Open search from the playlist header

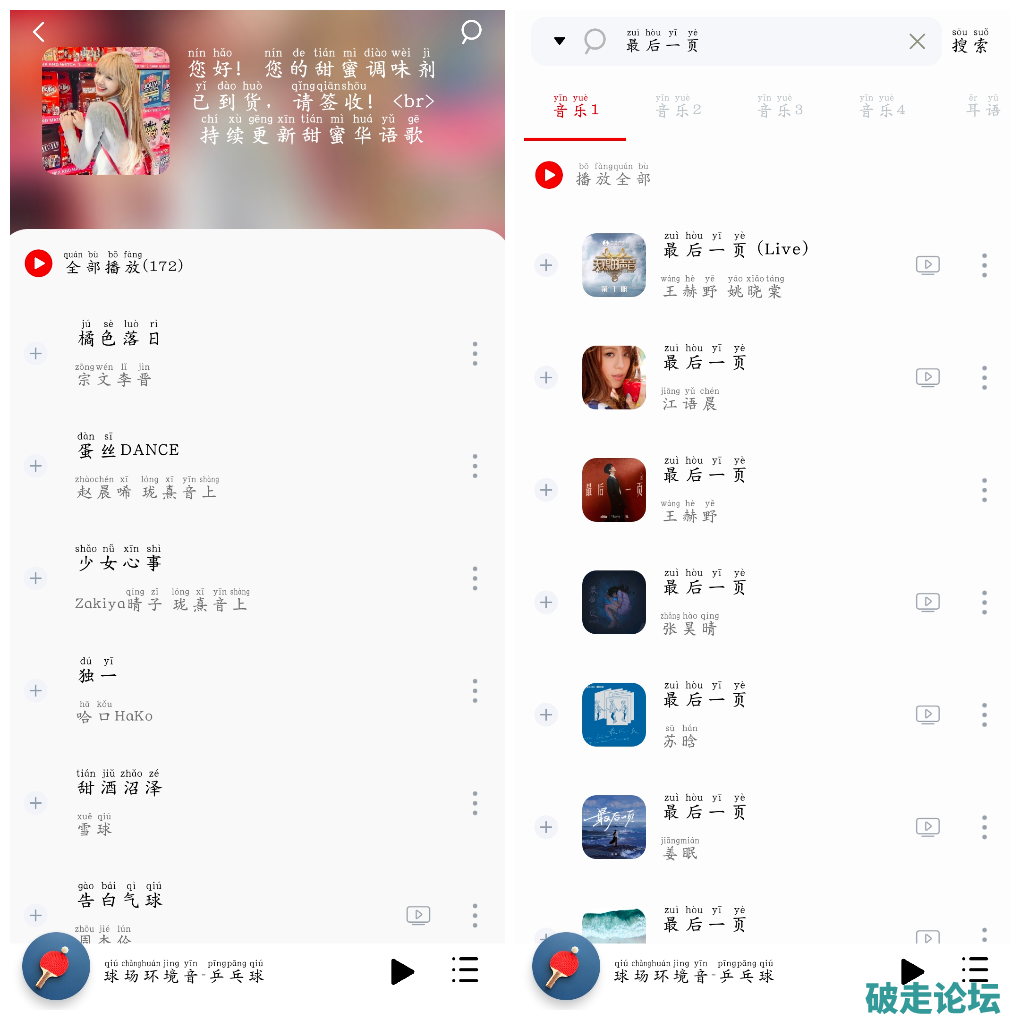pos(471,32)
